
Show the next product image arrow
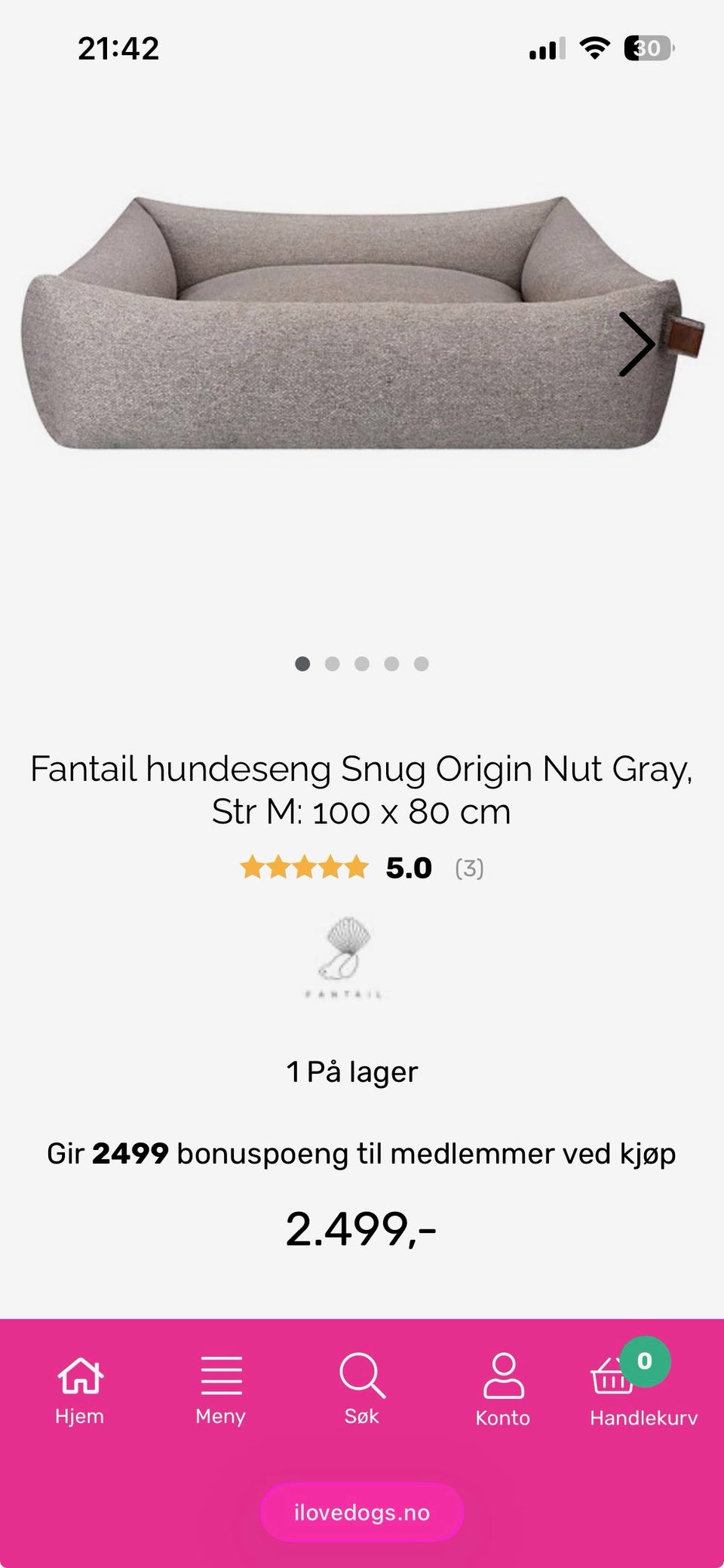coord(637,345)
